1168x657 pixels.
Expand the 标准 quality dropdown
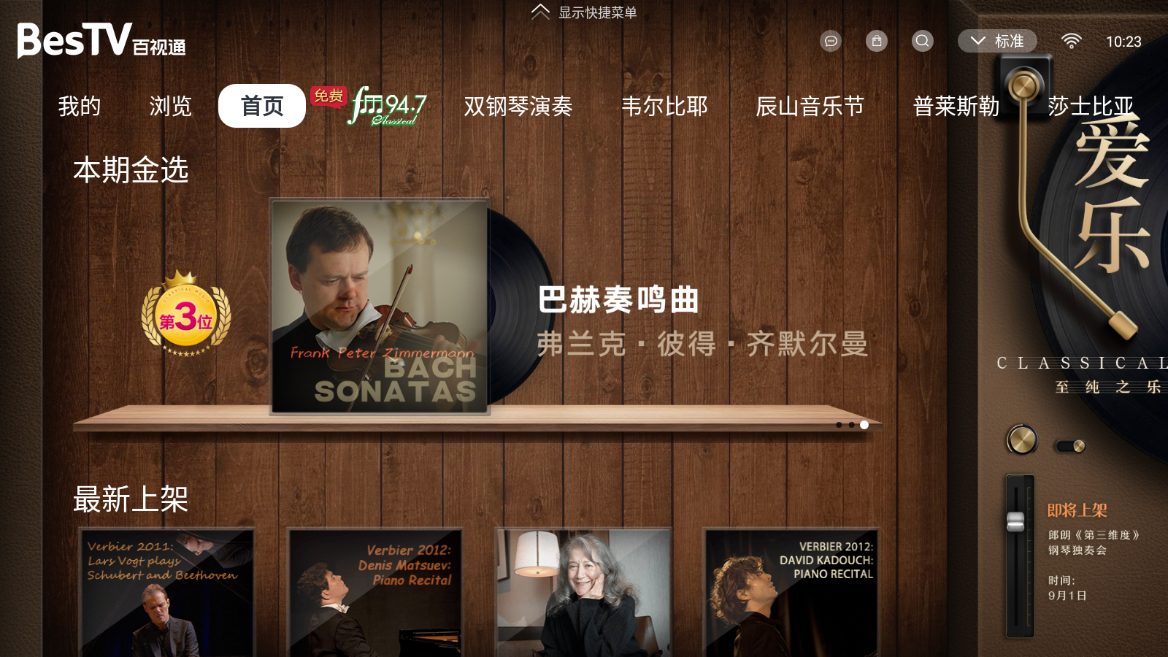(x=997, y=41)
